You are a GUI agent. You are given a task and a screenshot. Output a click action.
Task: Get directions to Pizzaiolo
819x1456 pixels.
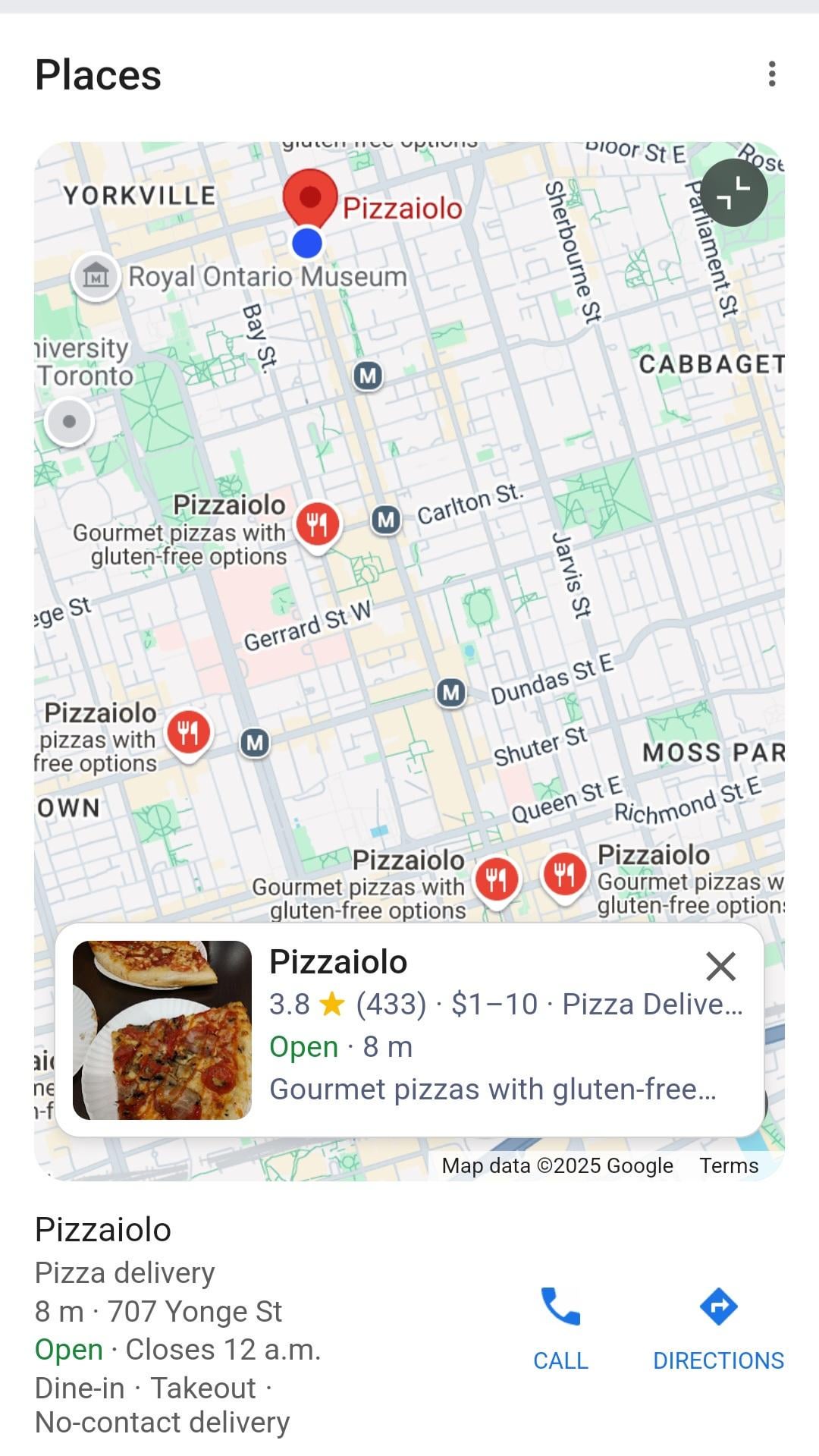click(718, 1328)
